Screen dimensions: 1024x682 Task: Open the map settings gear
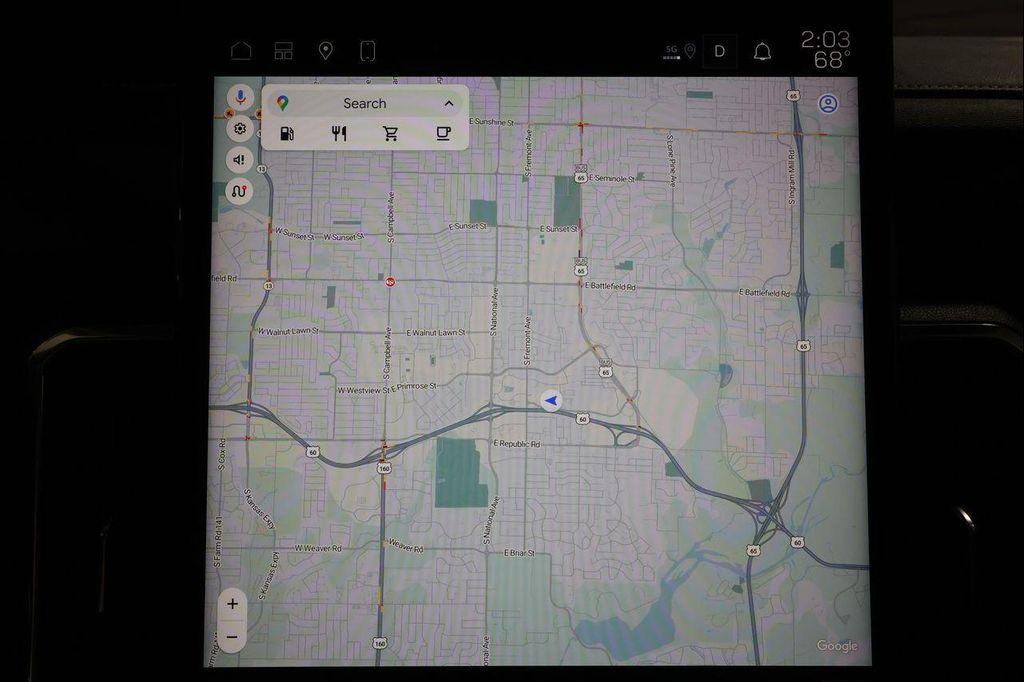[x=239, y=128]
